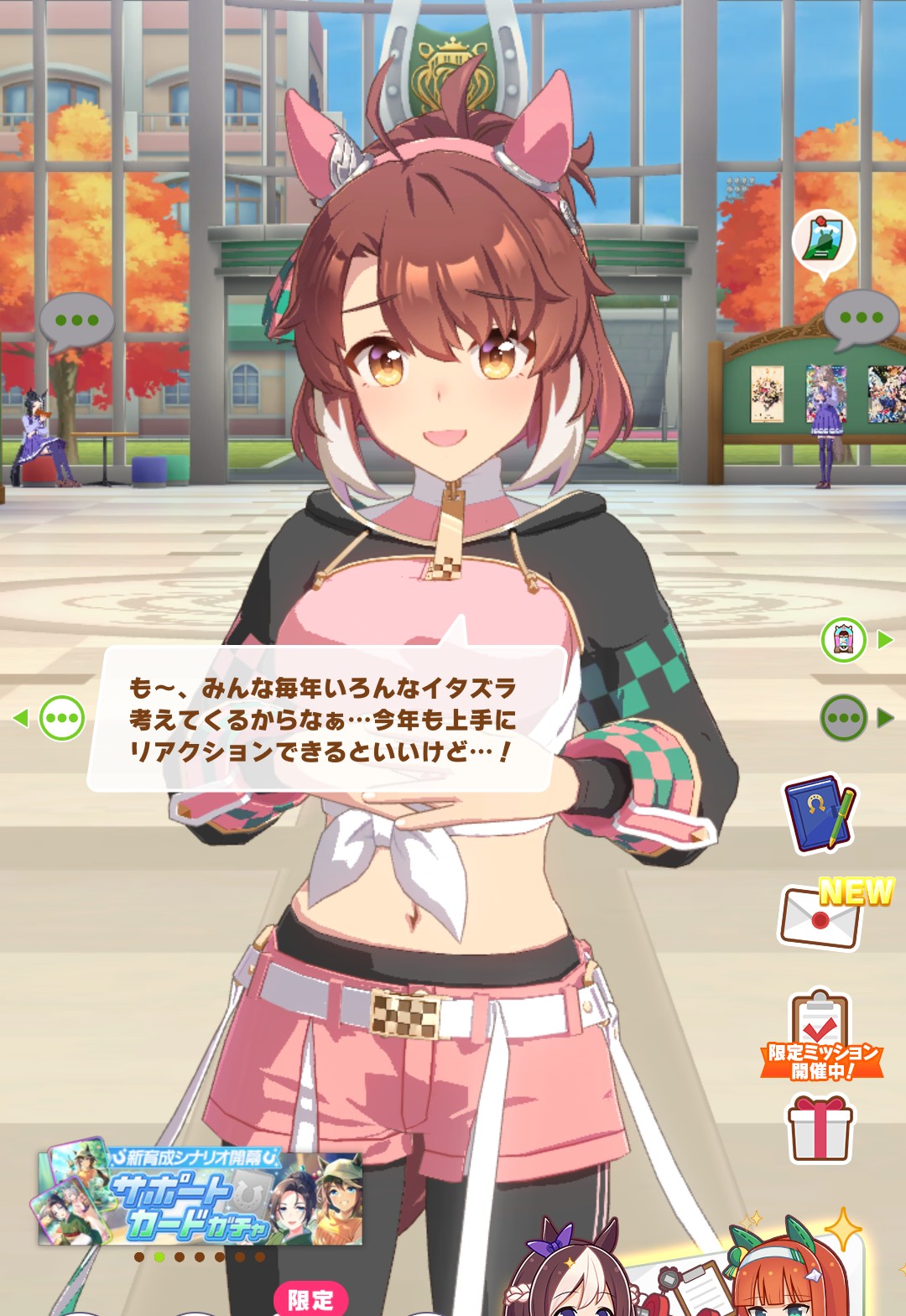Screen dimensions: 906x1316
Task: Tap the green speech bubble left of dialogue
Action: 62,718
